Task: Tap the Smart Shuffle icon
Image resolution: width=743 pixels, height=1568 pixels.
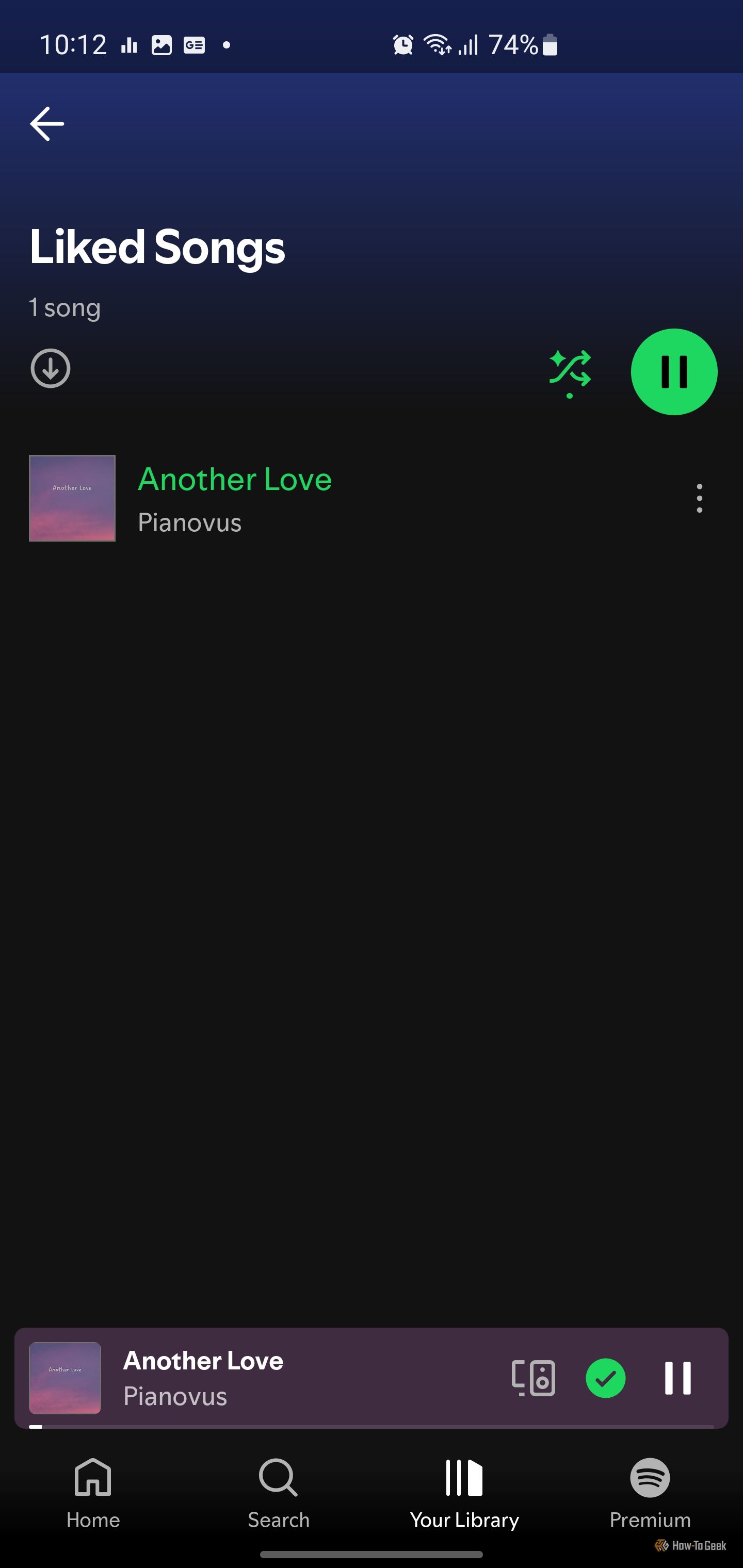Action: click(571, 372)
